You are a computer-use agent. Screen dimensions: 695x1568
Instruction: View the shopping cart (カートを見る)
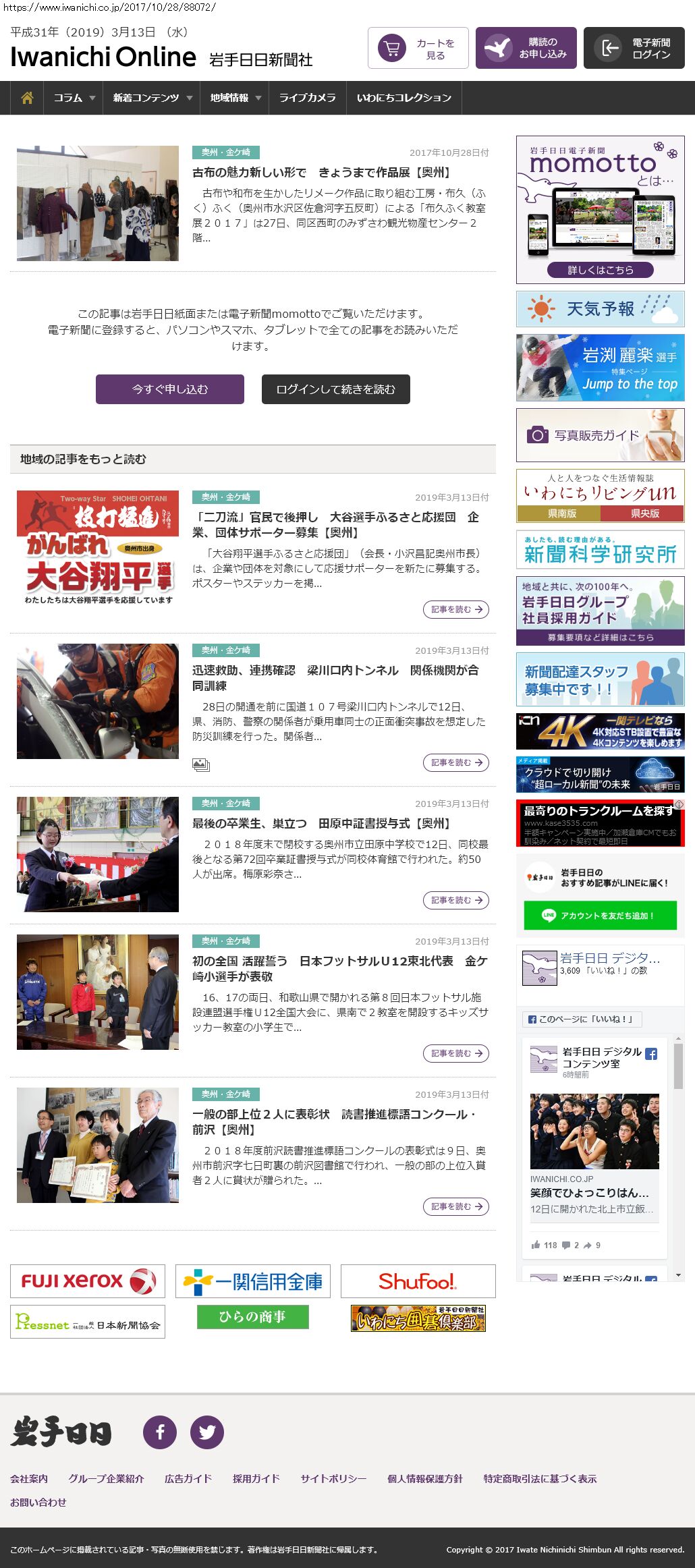(x=418, y=48)
